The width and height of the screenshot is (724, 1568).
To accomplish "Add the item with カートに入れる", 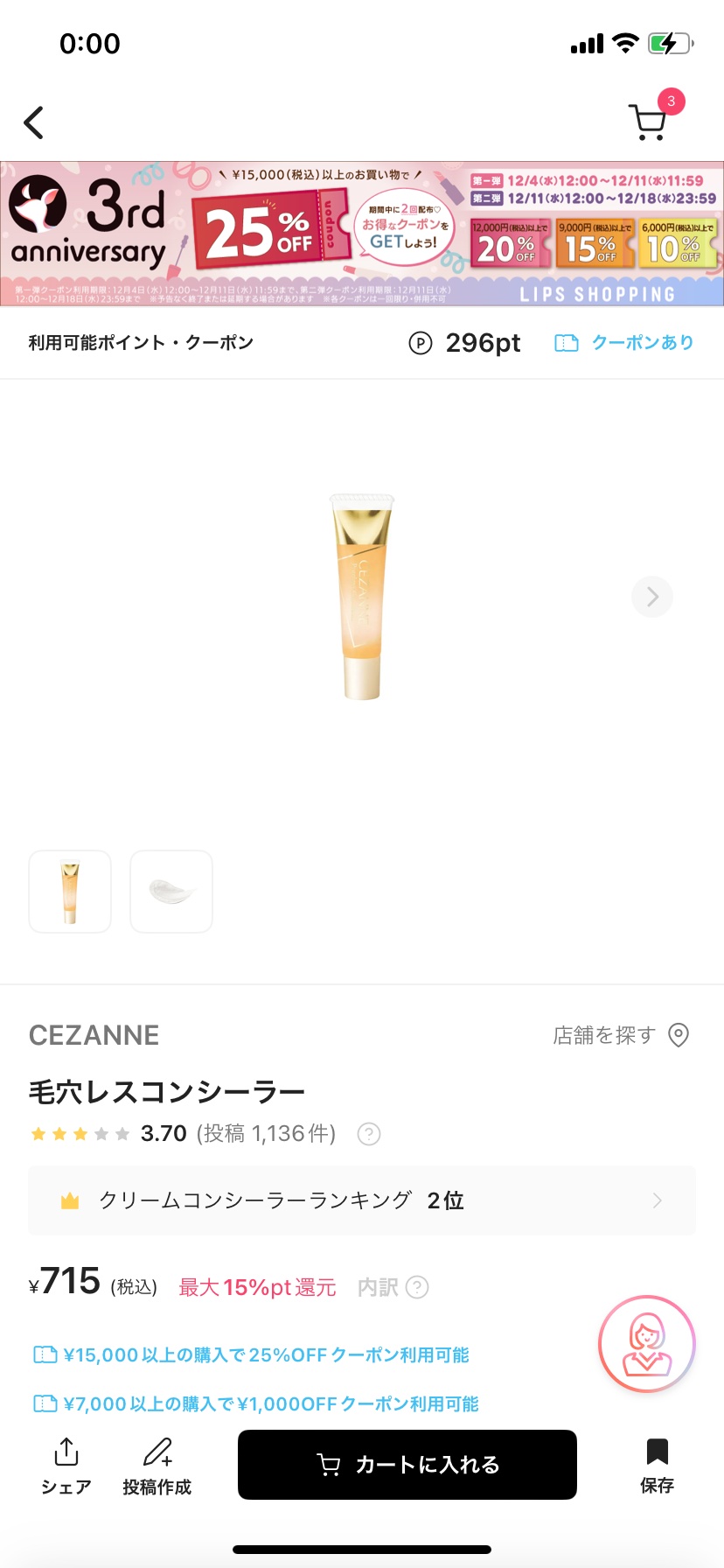I will click(x=407, y=1465).
